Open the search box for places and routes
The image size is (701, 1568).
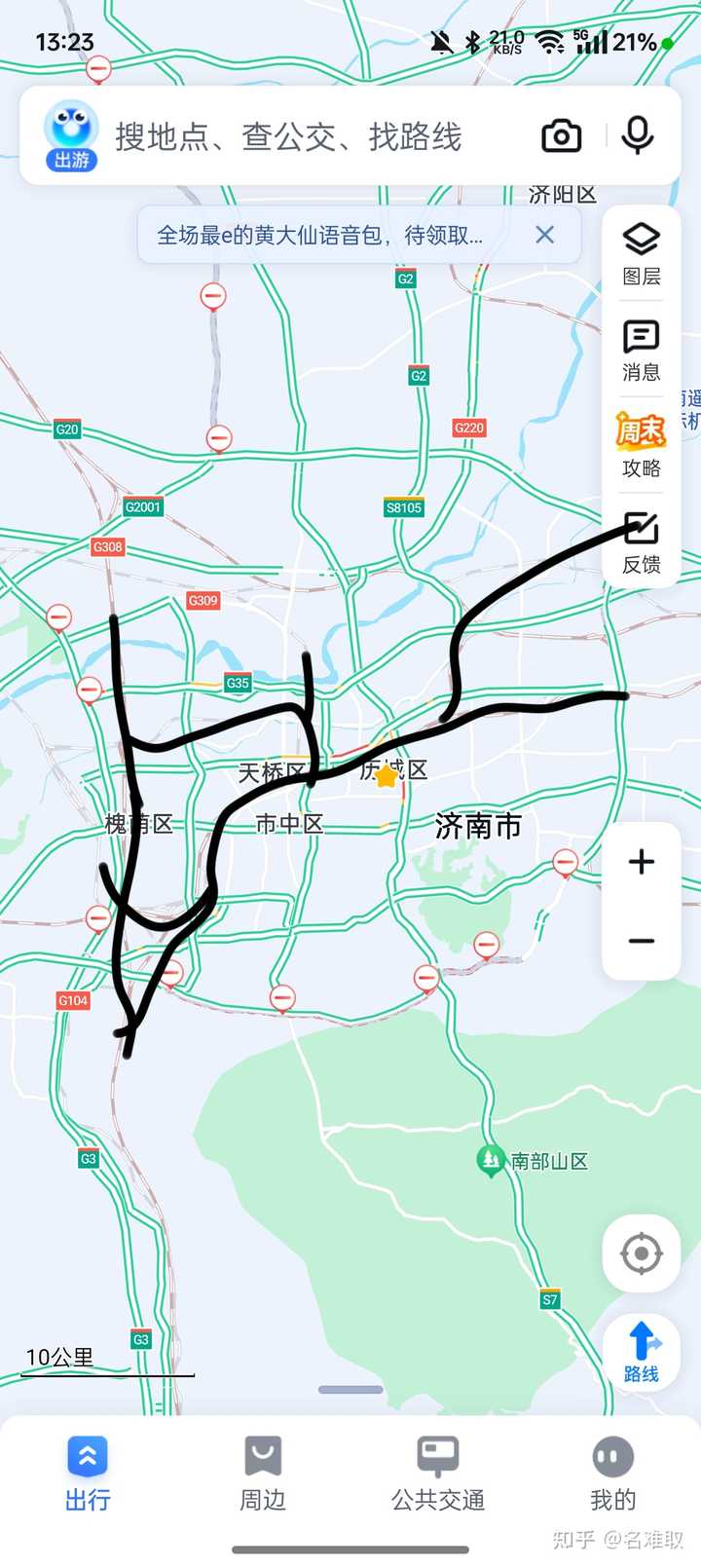[x=292, y=137]
